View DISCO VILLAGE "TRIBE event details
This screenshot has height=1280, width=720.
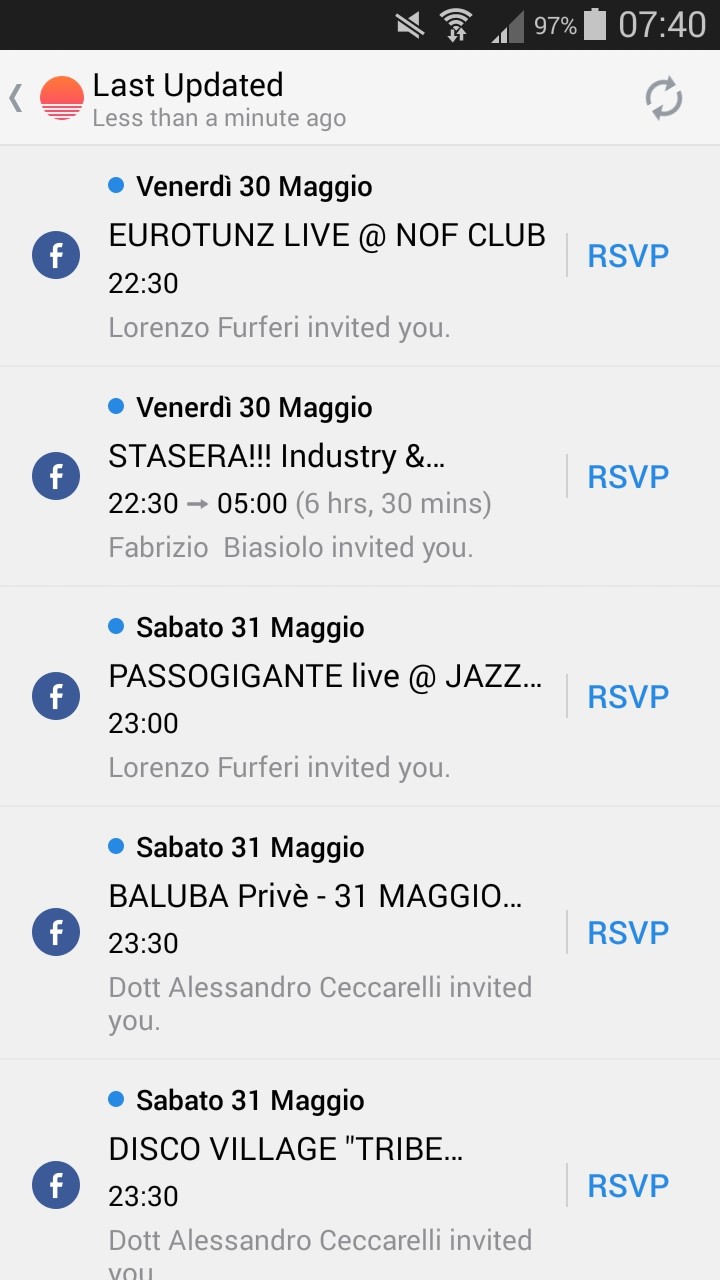286,1150
